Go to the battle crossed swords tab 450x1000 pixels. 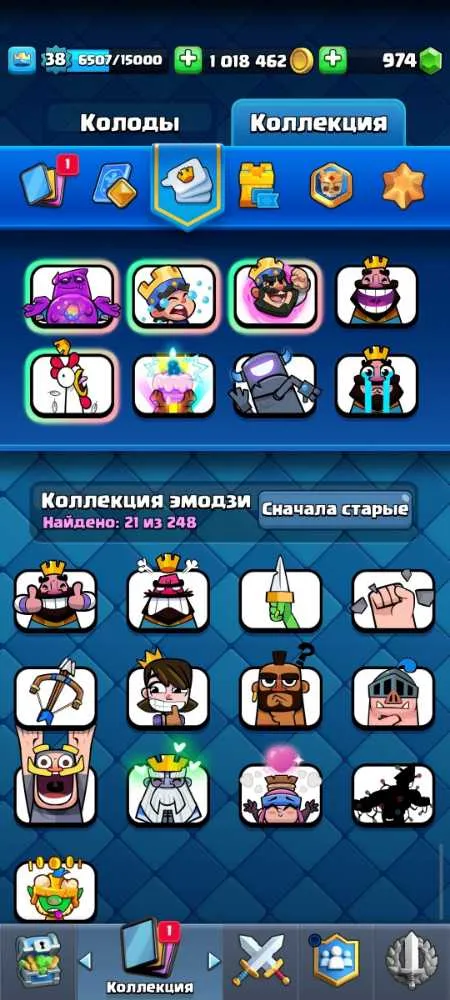261,959
